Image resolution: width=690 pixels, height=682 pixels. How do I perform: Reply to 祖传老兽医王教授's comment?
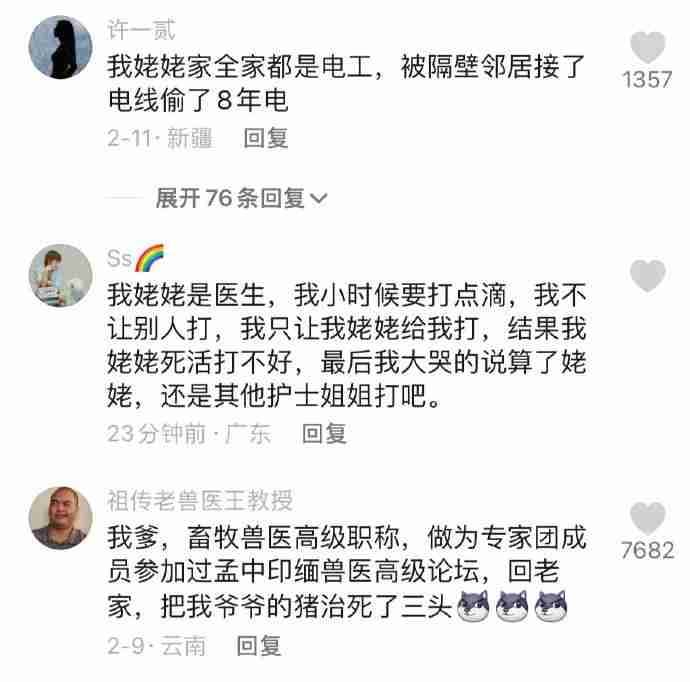tap(259, 646)
